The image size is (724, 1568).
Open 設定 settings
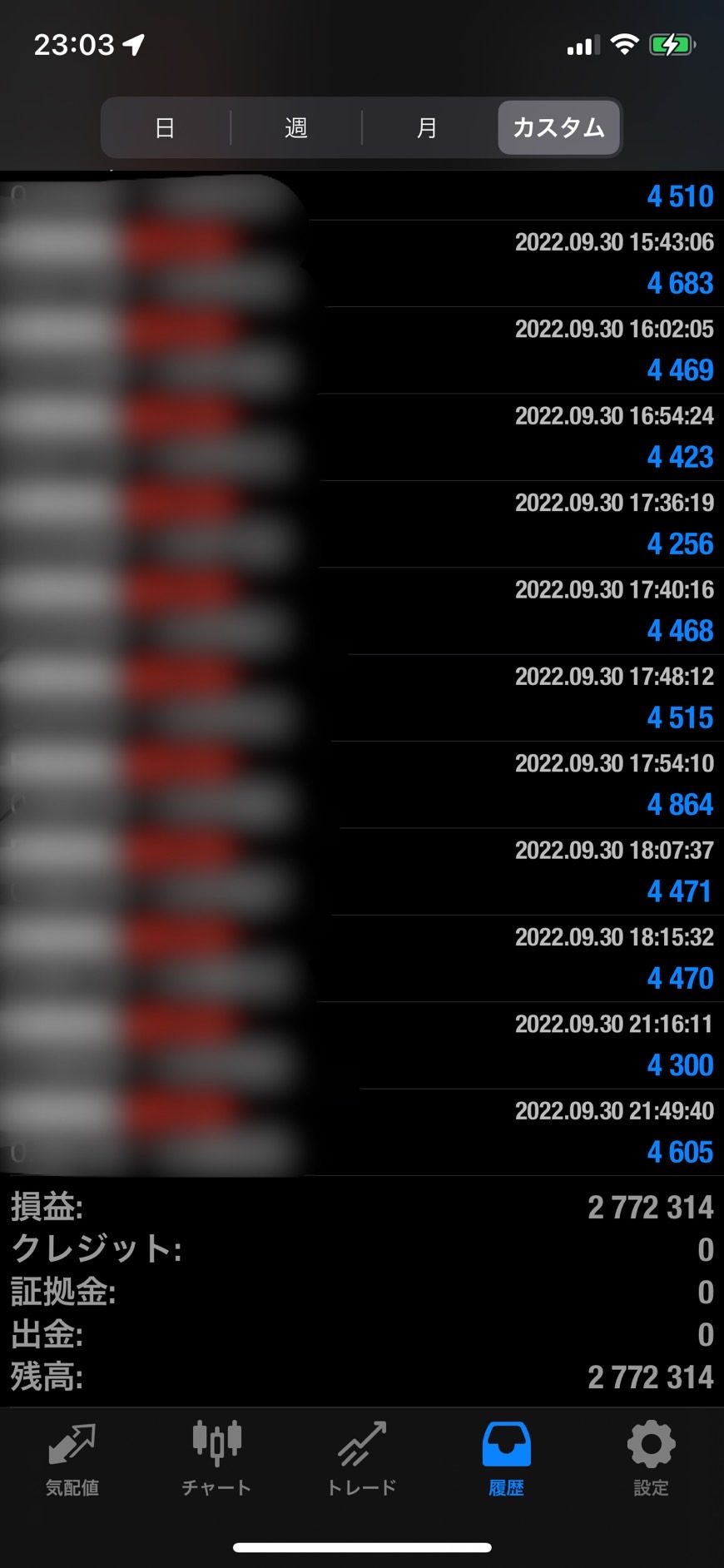(x=651, y=1460)
